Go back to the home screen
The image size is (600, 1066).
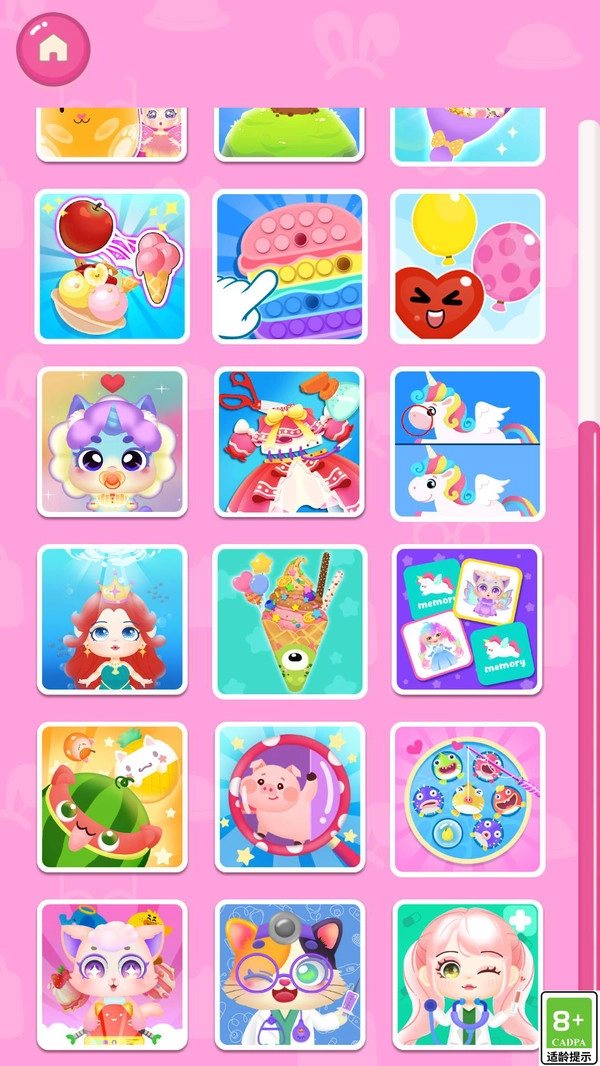52,47
